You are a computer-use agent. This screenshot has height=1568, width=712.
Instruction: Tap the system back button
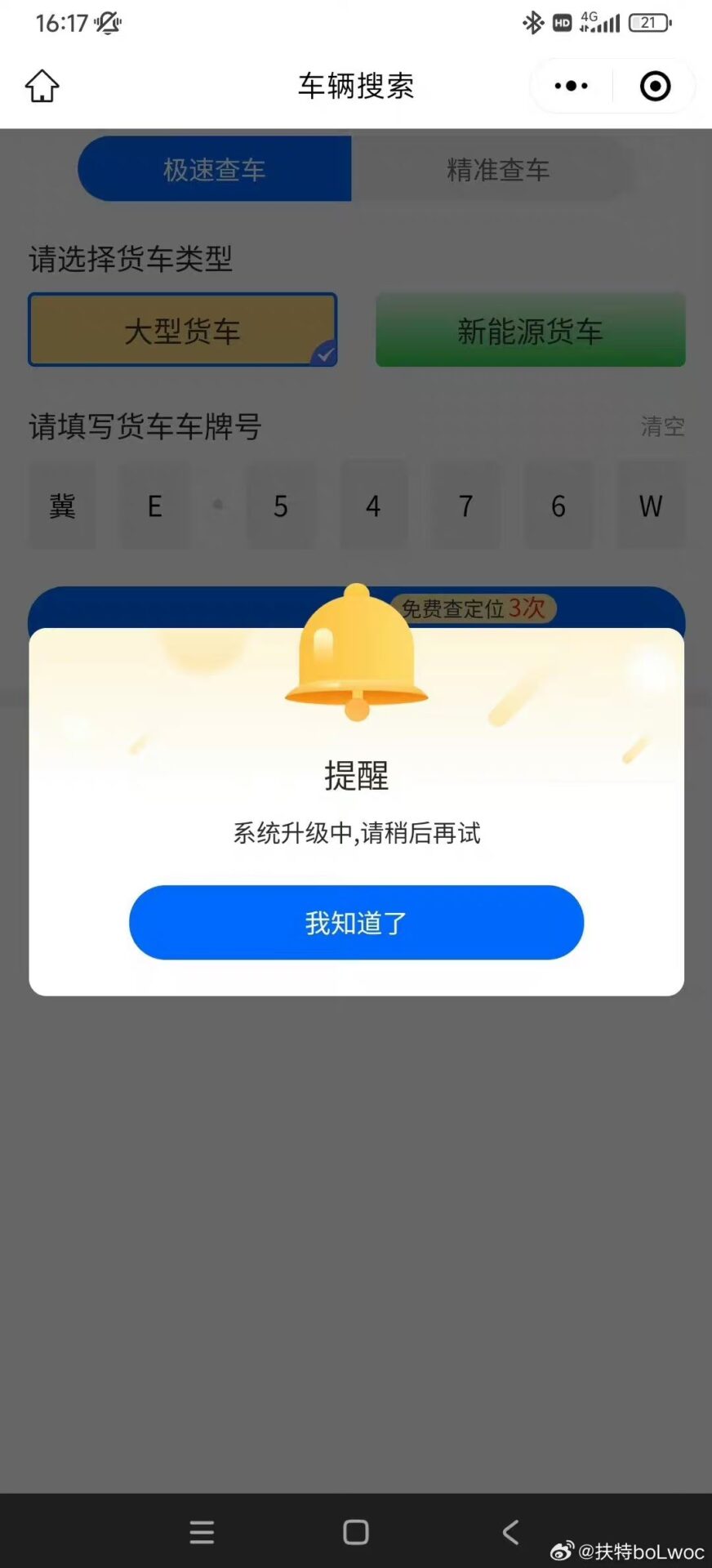(510, 1532)
